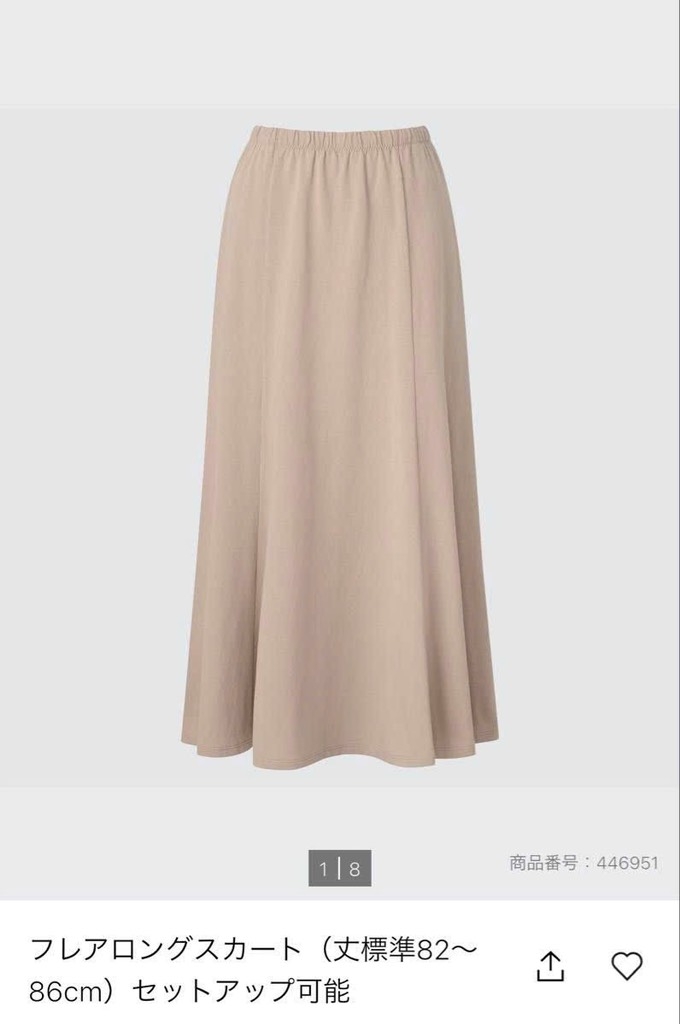This screenshot has width=680, height=1024.
Task: Open the skirt product photo
Action: (340, 445)
